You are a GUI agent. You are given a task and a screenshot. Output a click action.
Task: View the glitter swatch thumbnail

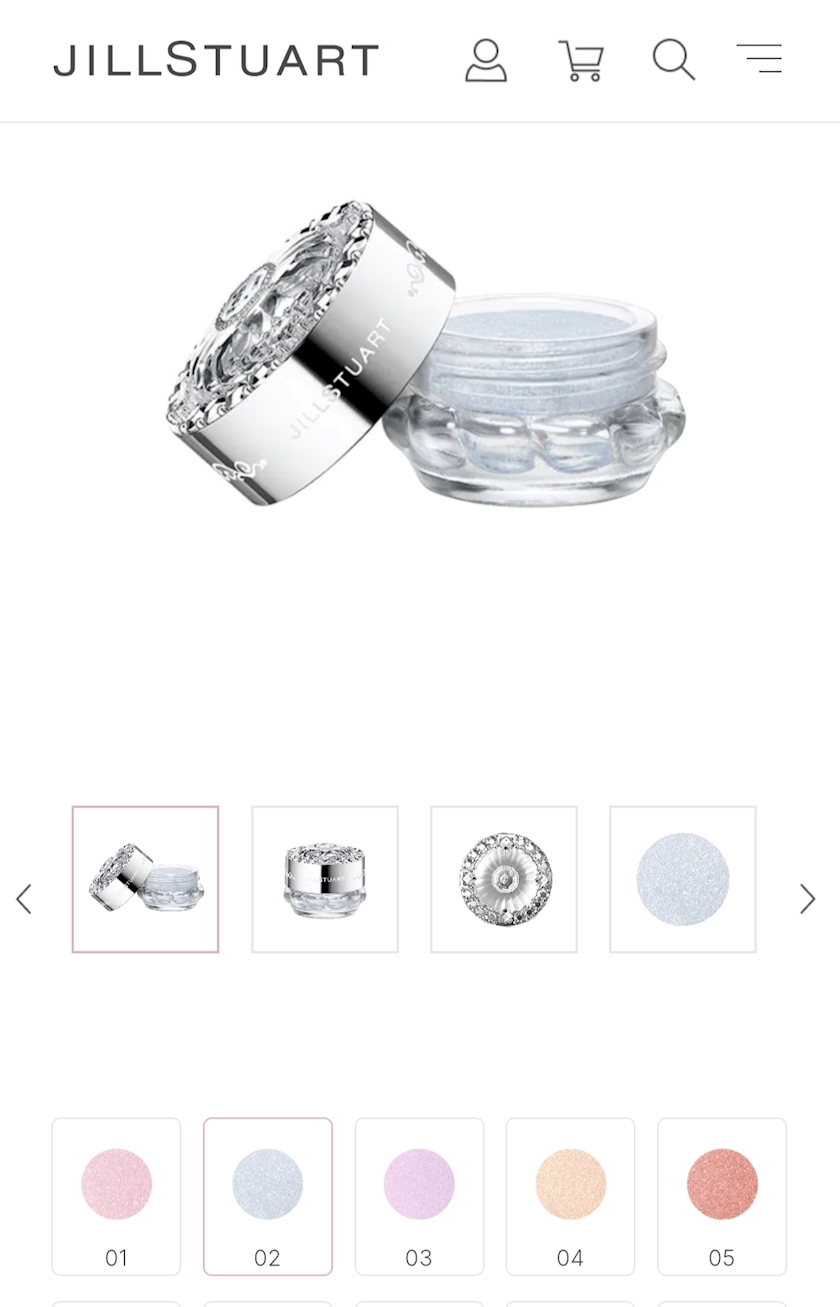tap(683, 879)
